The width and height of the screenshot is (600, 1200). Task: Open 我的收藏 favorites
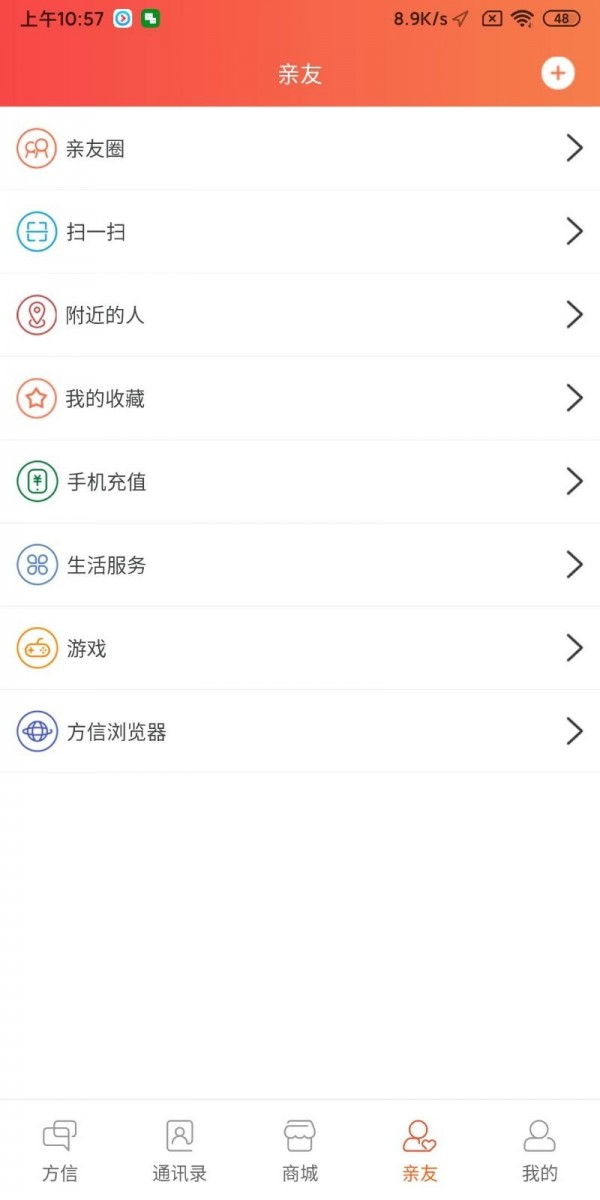300,398
